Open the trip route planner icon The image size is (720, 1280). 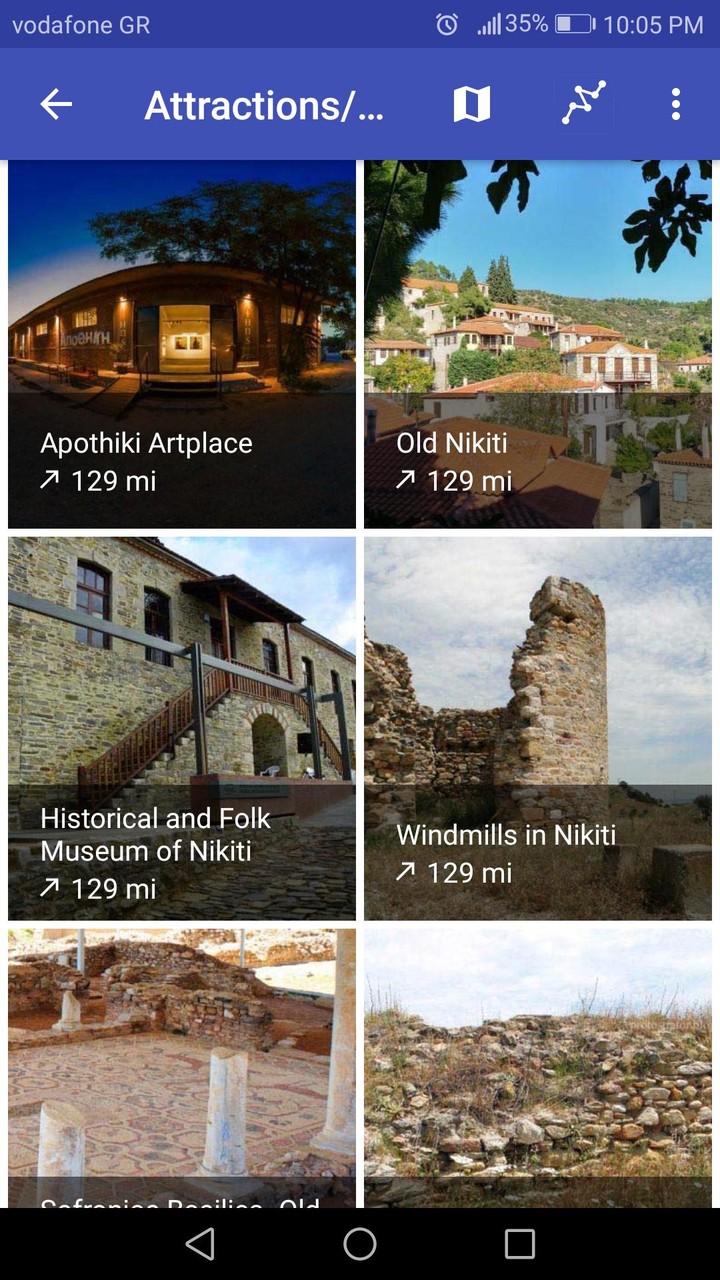click(x=583, y=104)
